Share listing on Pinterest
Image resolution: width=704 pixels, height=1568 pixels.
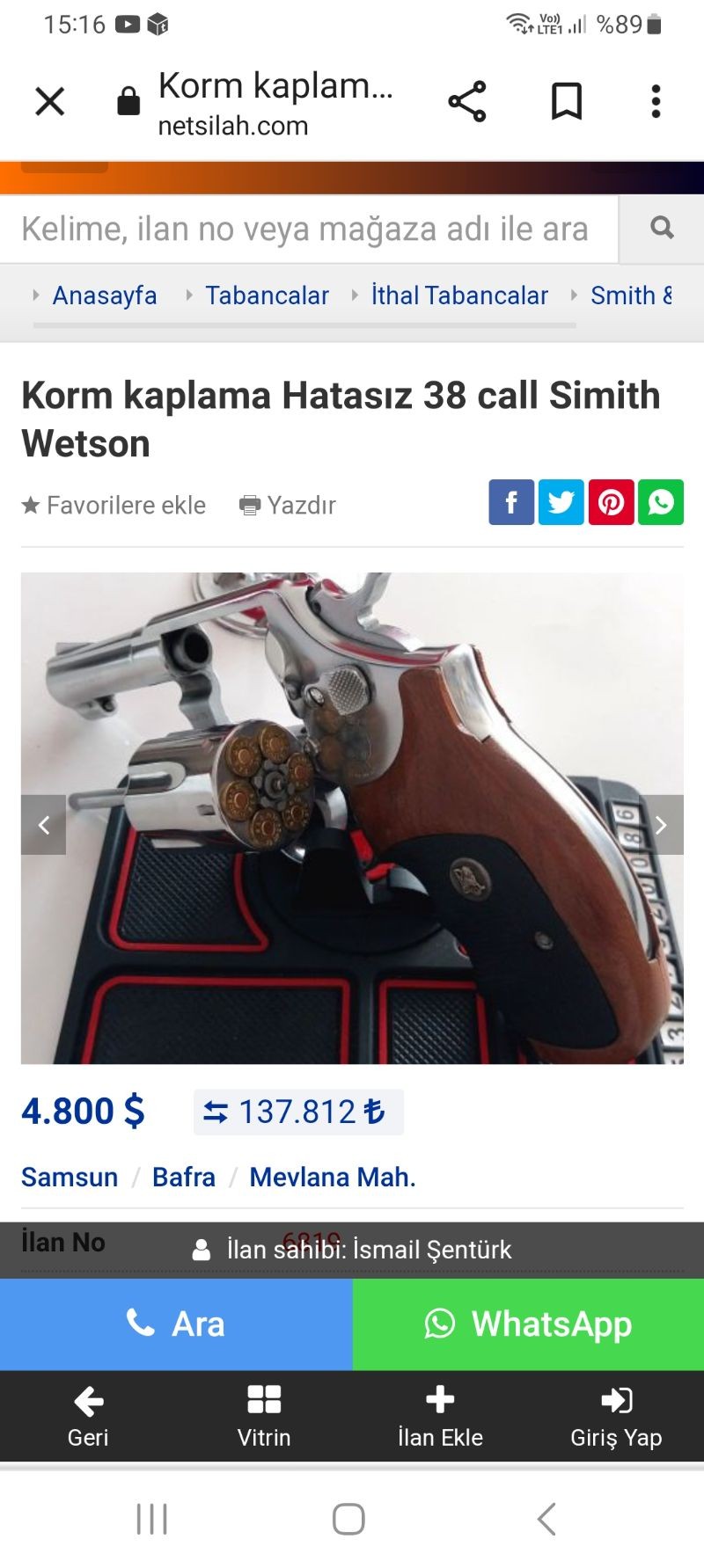point(611,502)
